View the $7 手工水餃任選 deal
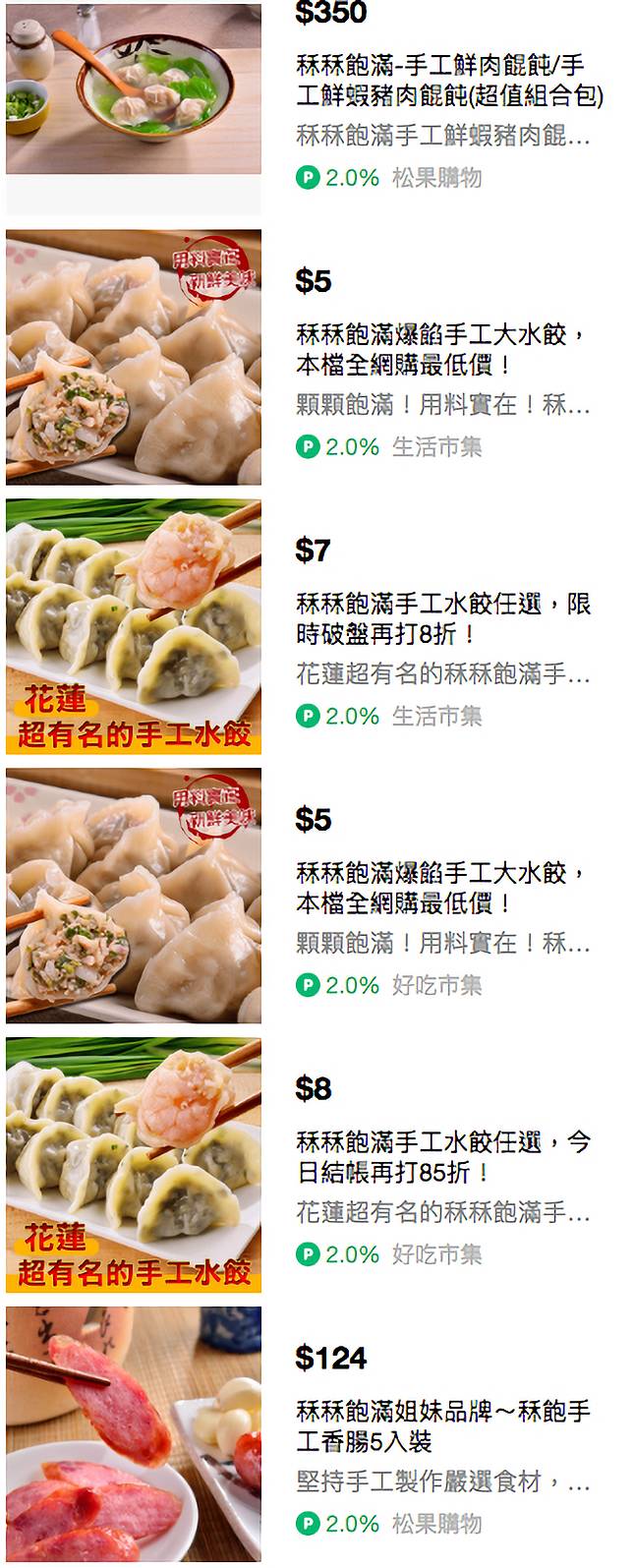Image resolution: width=633 pixels, height=1568 pixels. (442, 618)
